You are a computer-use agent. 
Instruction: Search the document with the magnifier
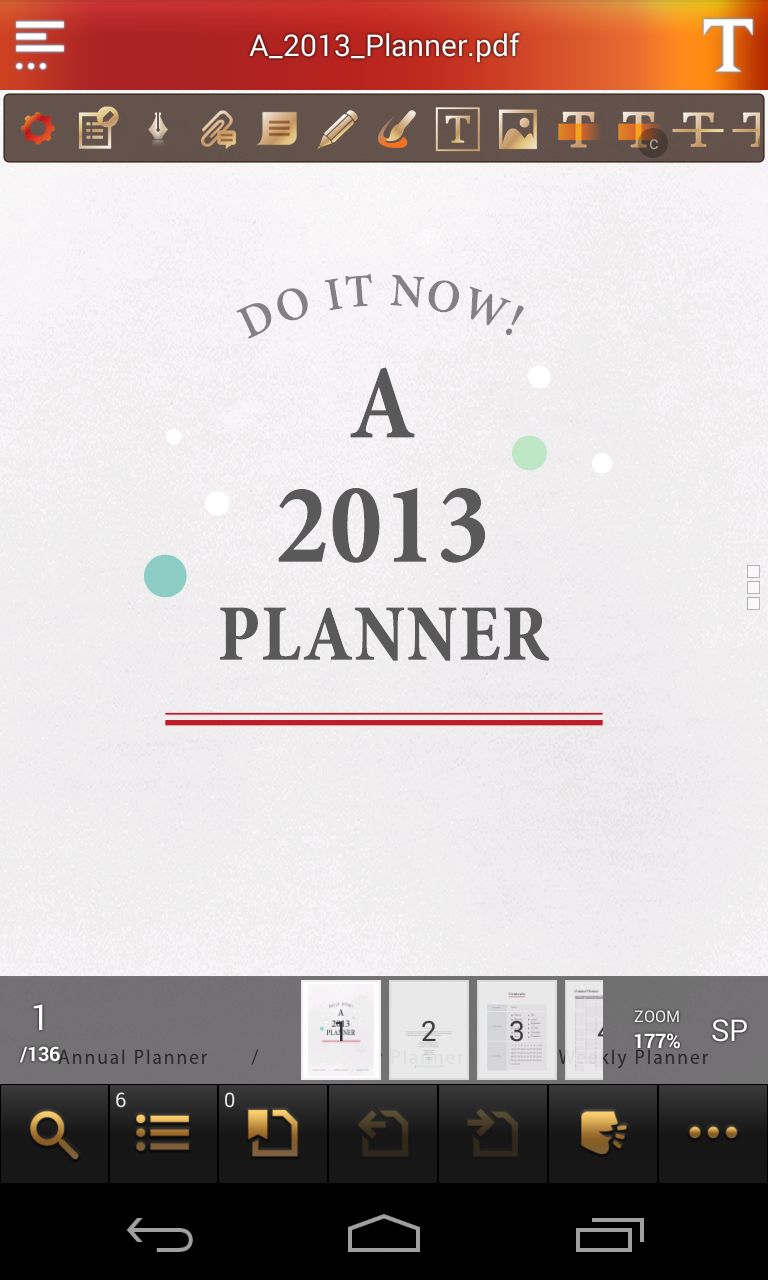(x=54, y=1134)
